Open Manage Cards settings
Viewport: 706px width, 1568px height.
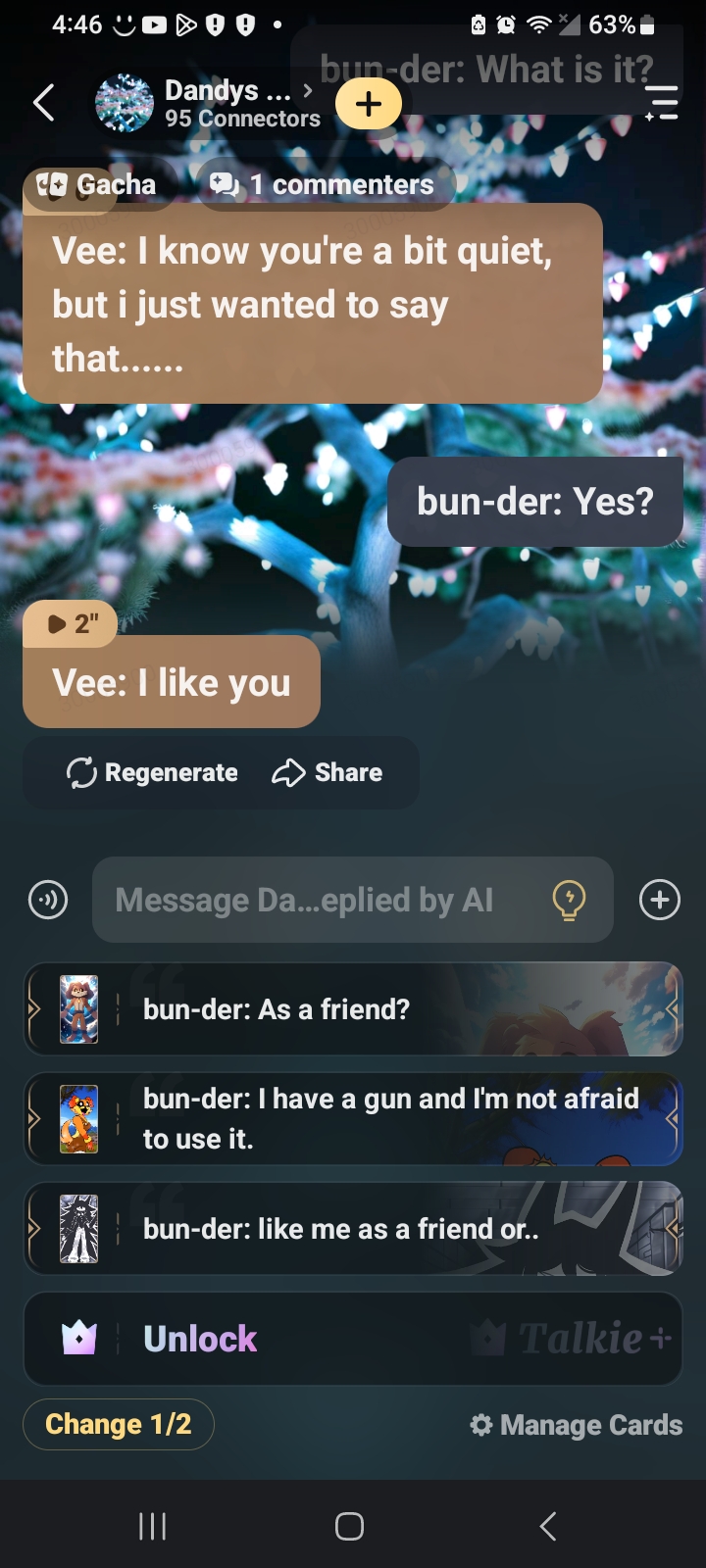click(x=577, y=1425)
